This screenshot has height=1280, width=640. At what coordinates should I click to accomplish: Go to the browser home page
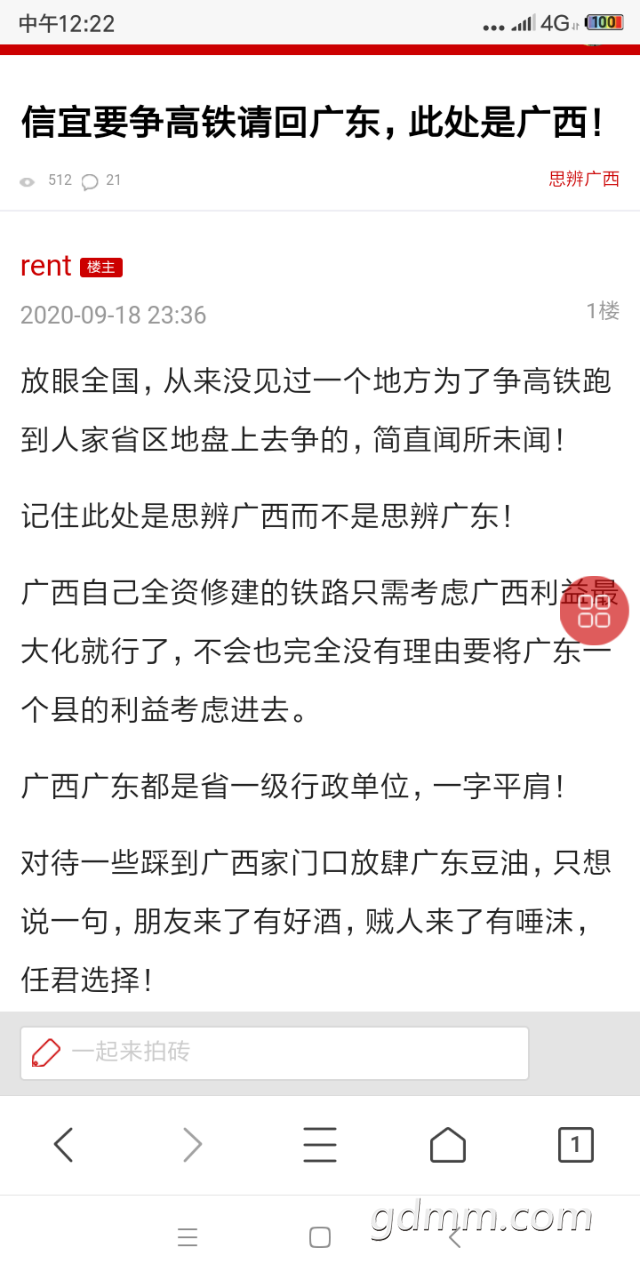tap(448, 1145)
